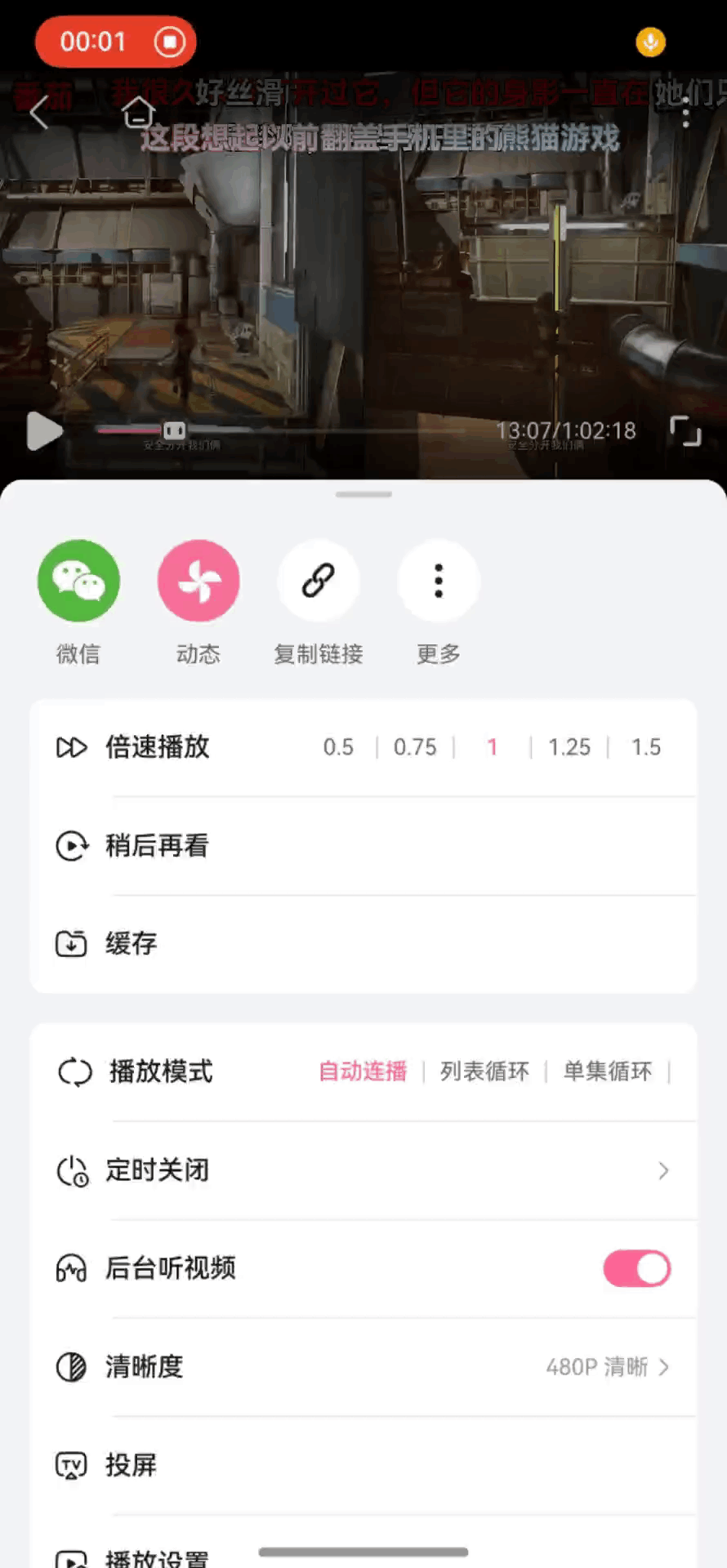This screenshot has width=727, height=1568.
Task: Play the paused video
Action: pos(44,431)
